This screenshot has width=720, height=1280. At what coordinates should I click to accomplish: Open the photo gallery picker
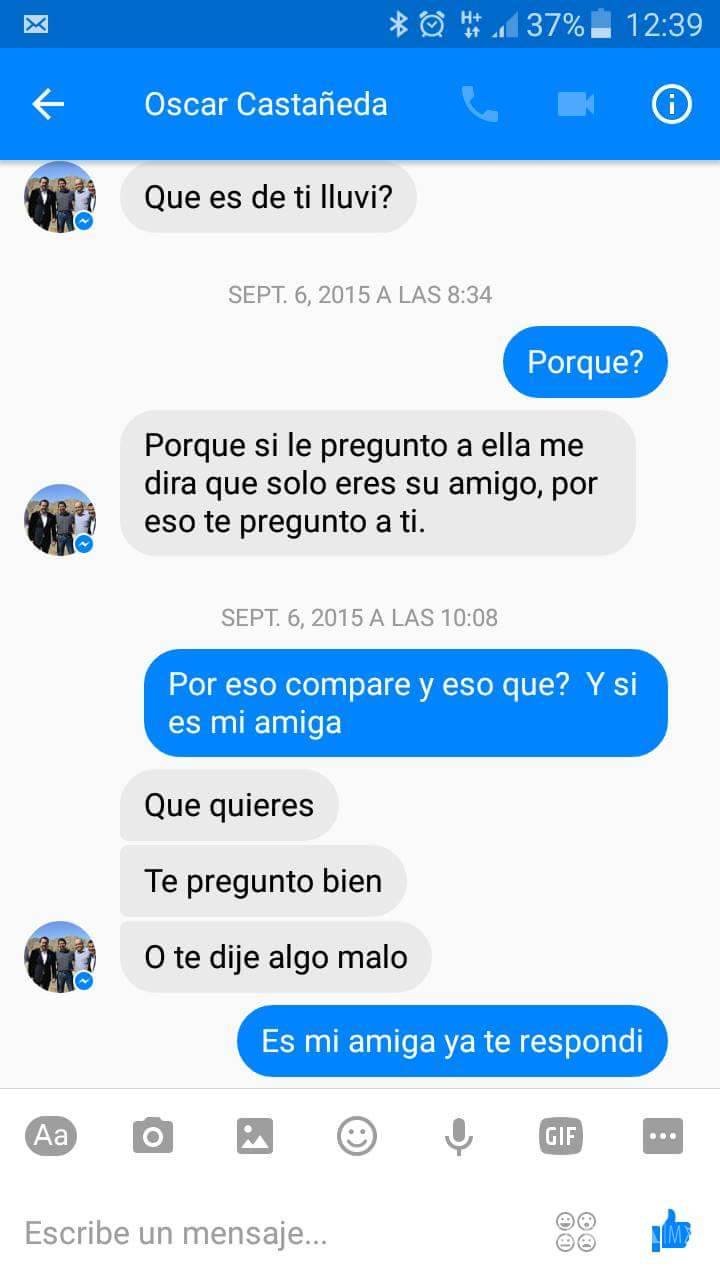[x=255, y=1135]
